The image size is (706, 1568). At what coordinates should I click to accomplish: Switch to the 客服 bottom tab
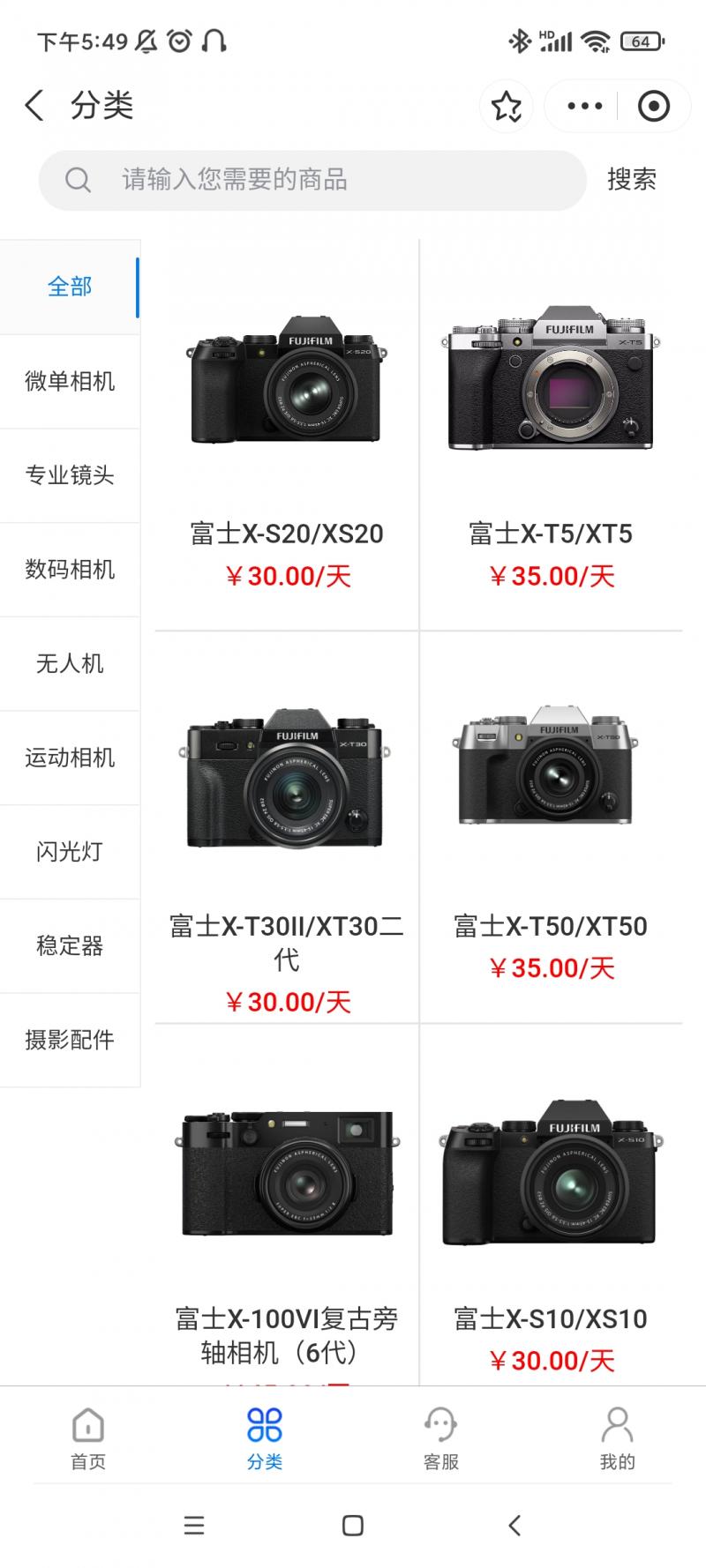(440, 1439)
